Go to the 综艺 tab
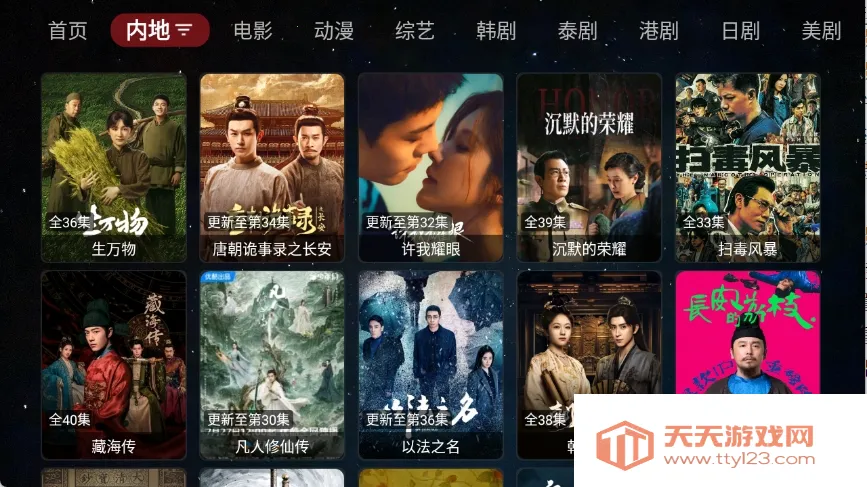 click(415, 31)
